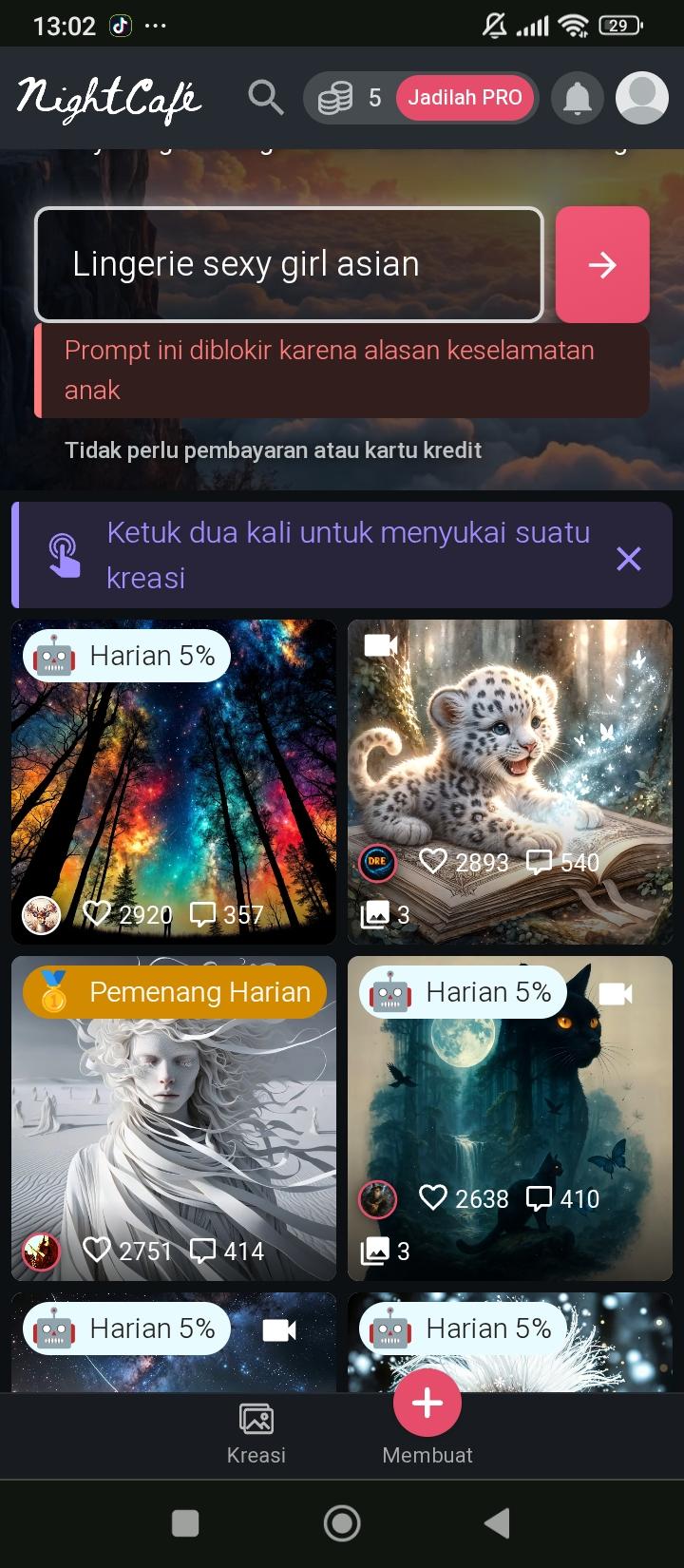Tap the NightCafe logo

point(108,98)
